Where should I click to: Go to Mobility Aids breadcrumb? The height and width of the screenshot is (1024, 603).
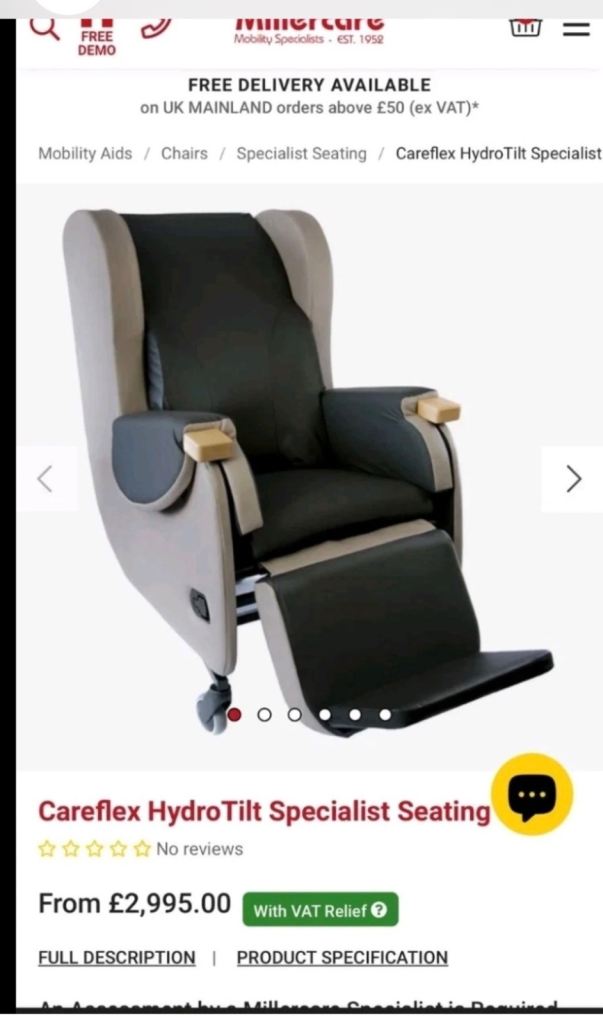(85, 153)
